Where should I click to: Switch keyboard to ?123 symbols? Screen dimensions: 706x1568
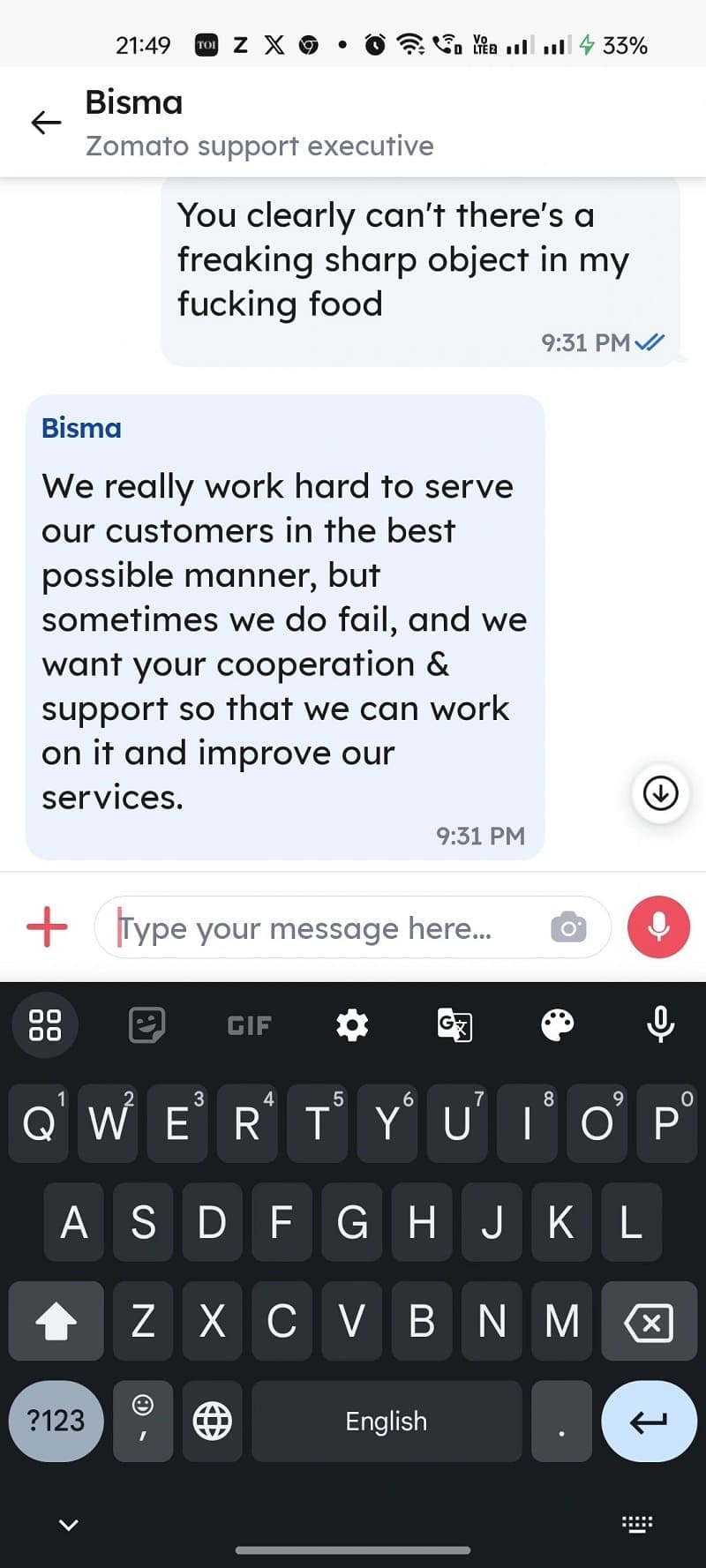[56, 1421]
